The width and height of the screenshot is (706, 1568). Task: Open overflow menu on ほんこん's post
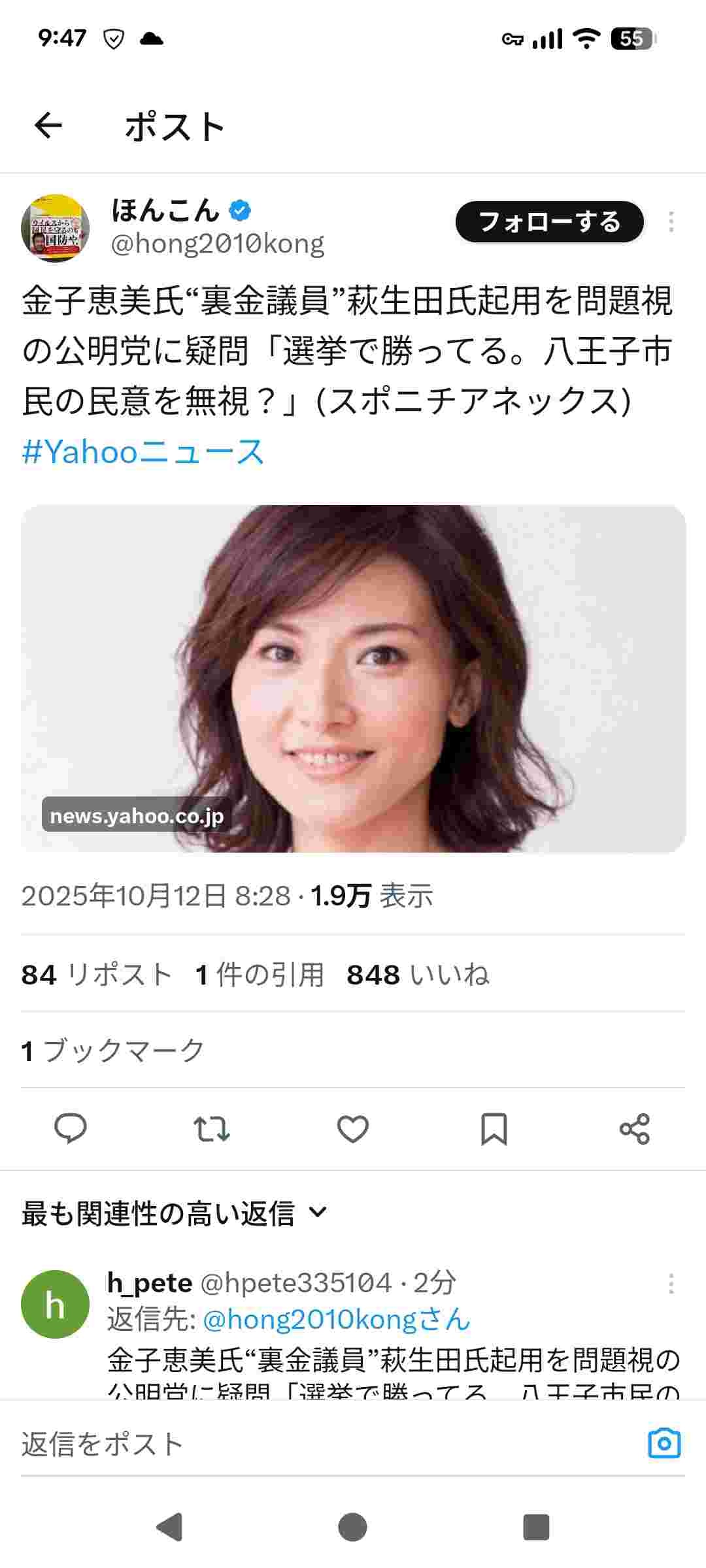pos(671,222)
